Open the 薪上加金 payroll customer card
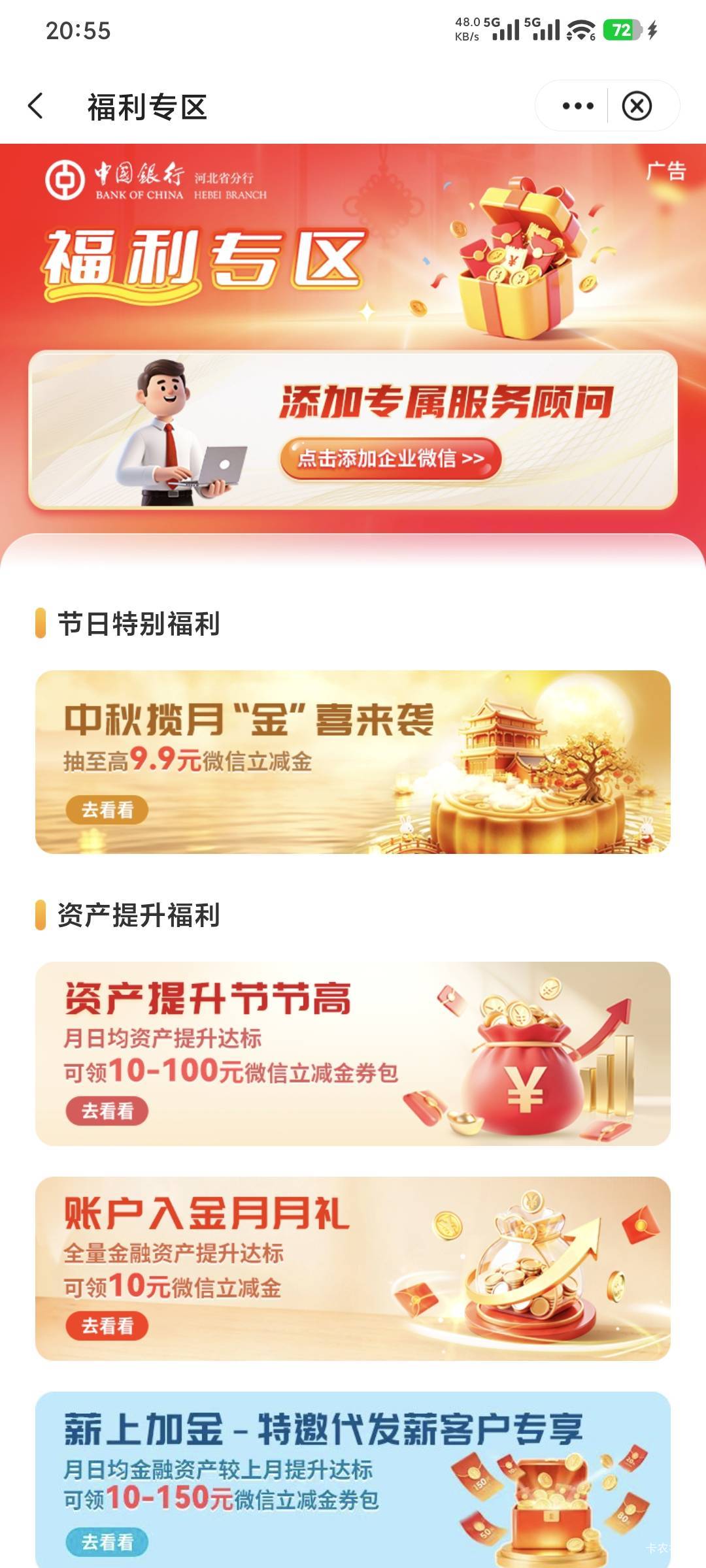Viewport: 706px width, 1568px height. [x=353, y=1480]
